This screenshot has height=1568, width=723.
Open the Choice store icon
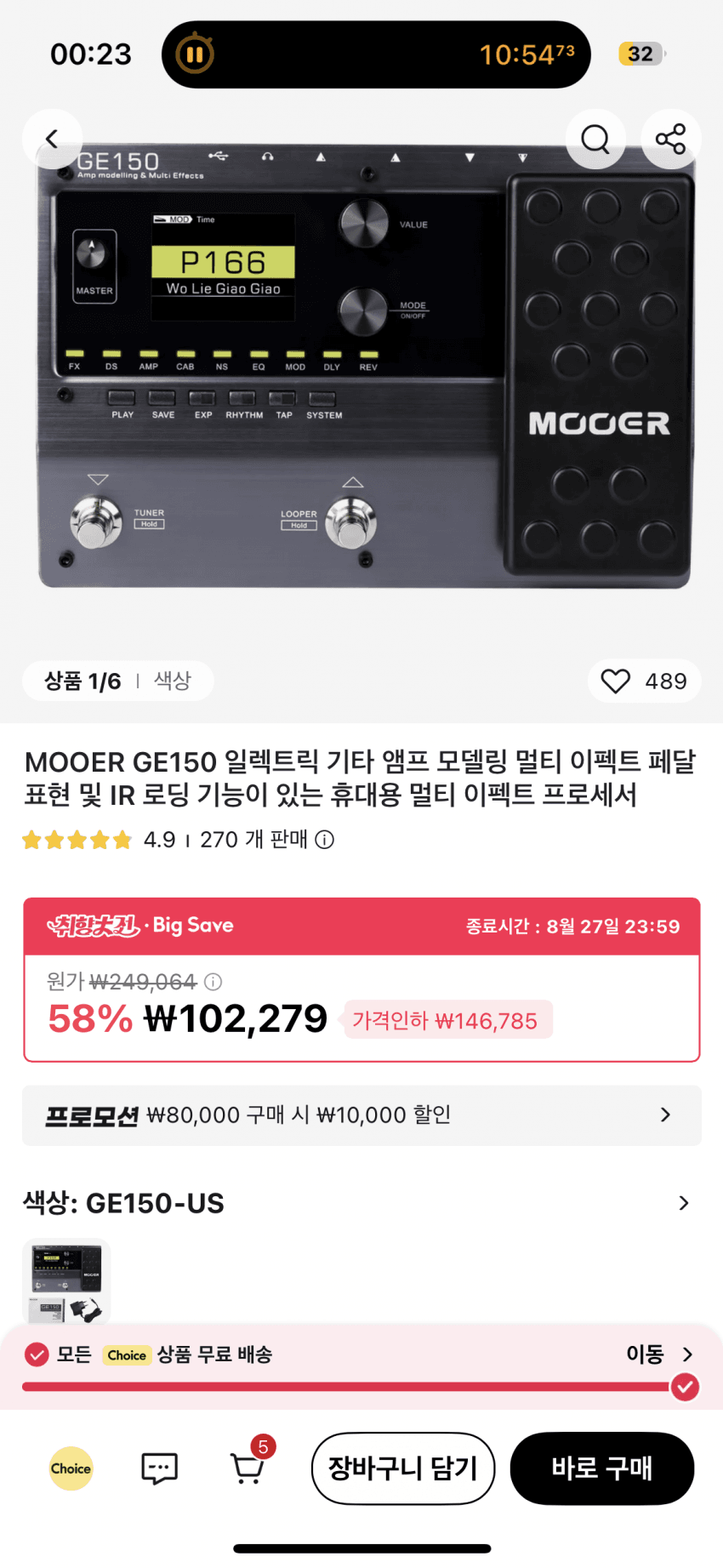[x=71, y=1468]
